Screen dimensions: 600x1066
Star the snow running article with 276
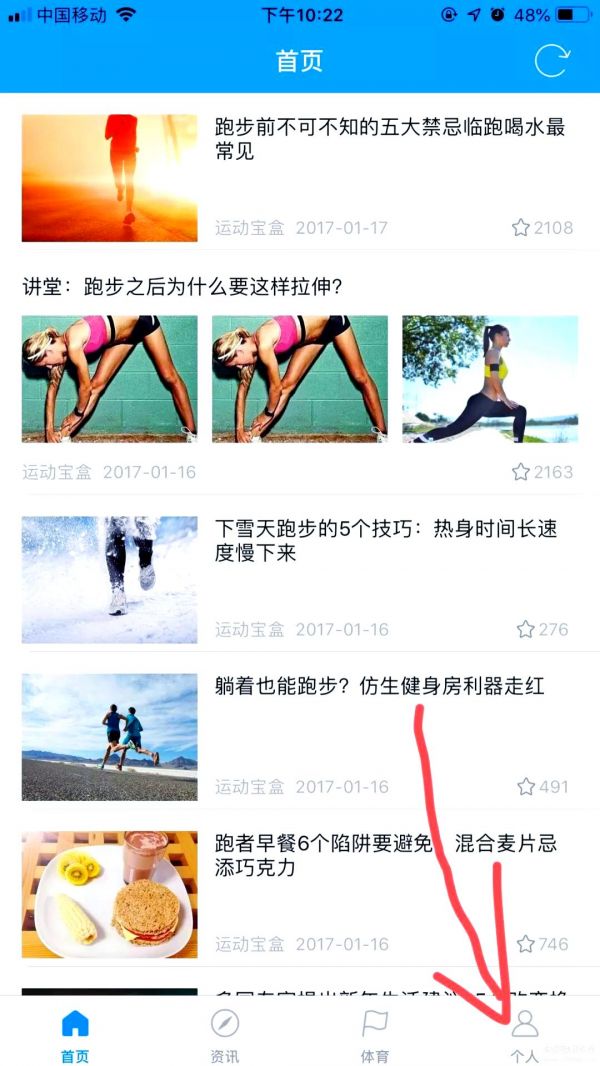pyautogui.click(x=526, y=629)
